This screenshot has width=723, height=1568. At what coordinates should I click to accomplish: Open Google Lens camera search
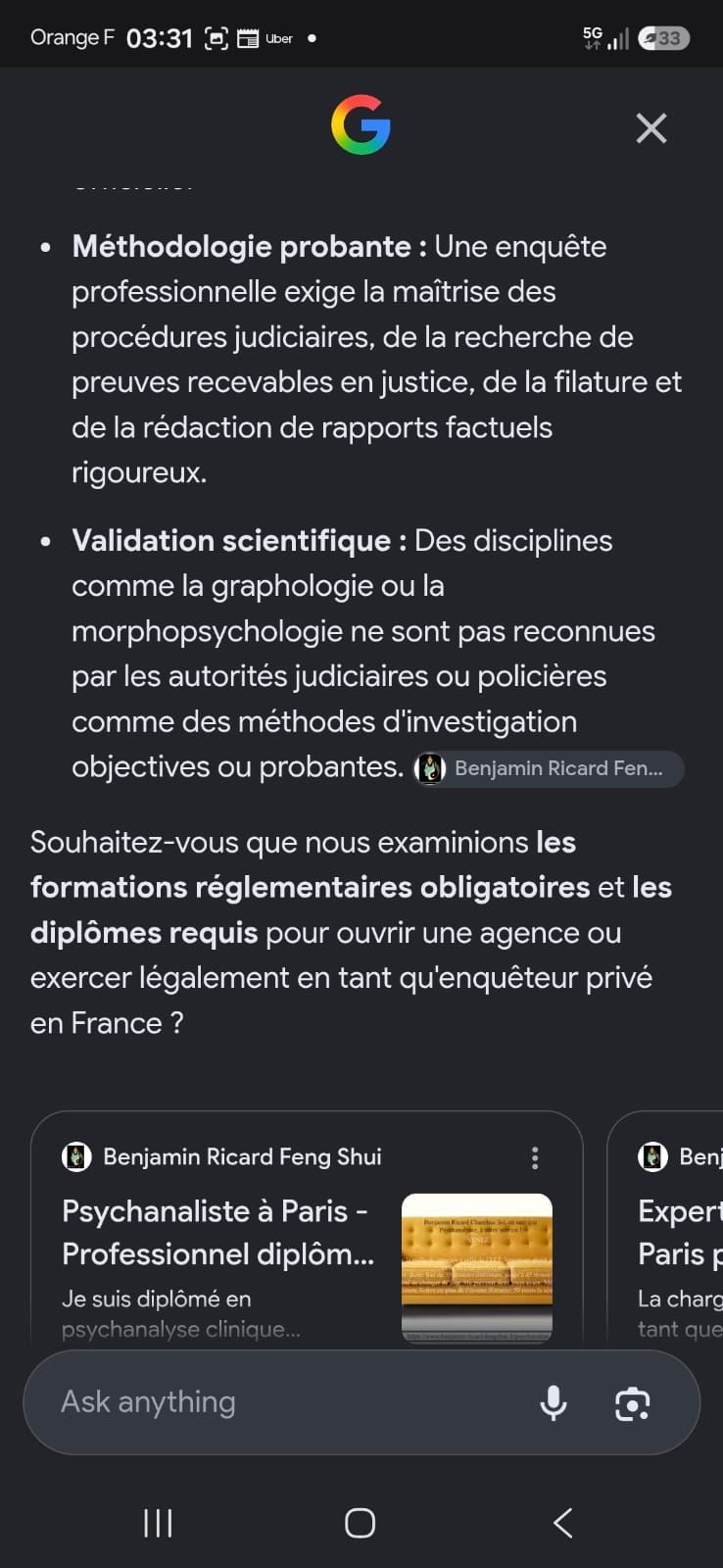[x=633, y=1403]
